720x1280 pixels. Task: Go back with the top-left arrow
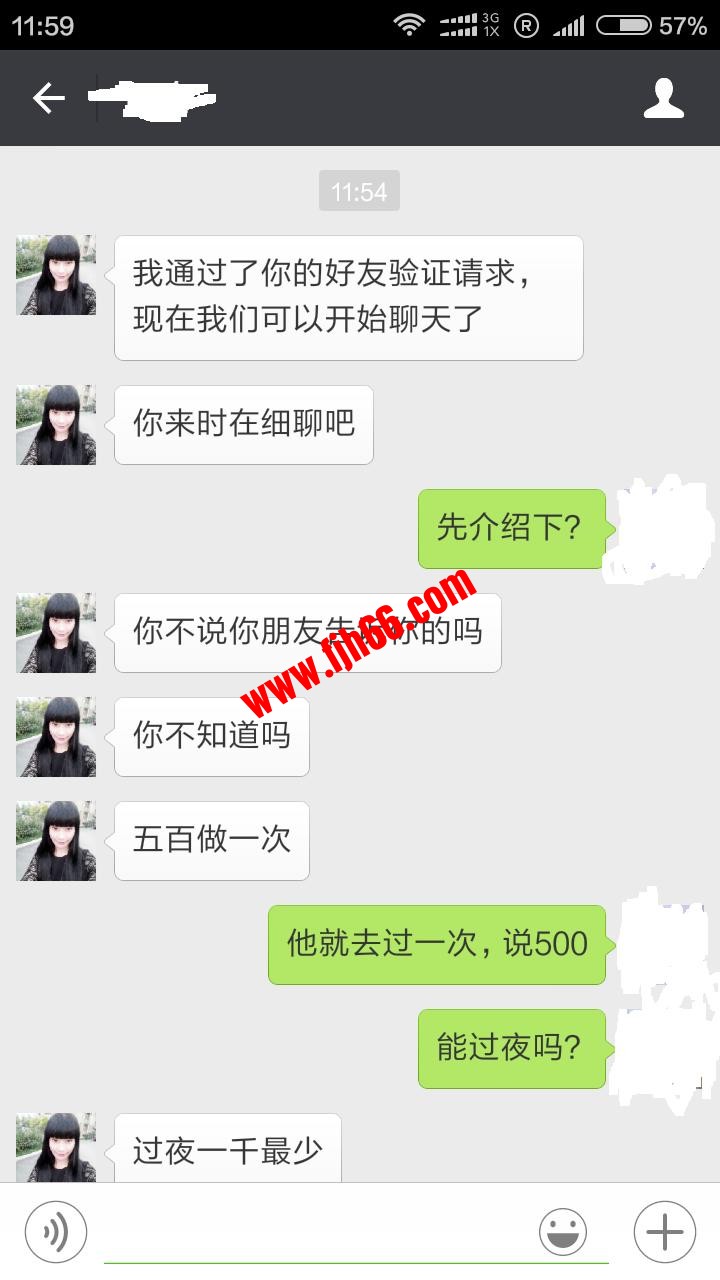click(48, 98)
